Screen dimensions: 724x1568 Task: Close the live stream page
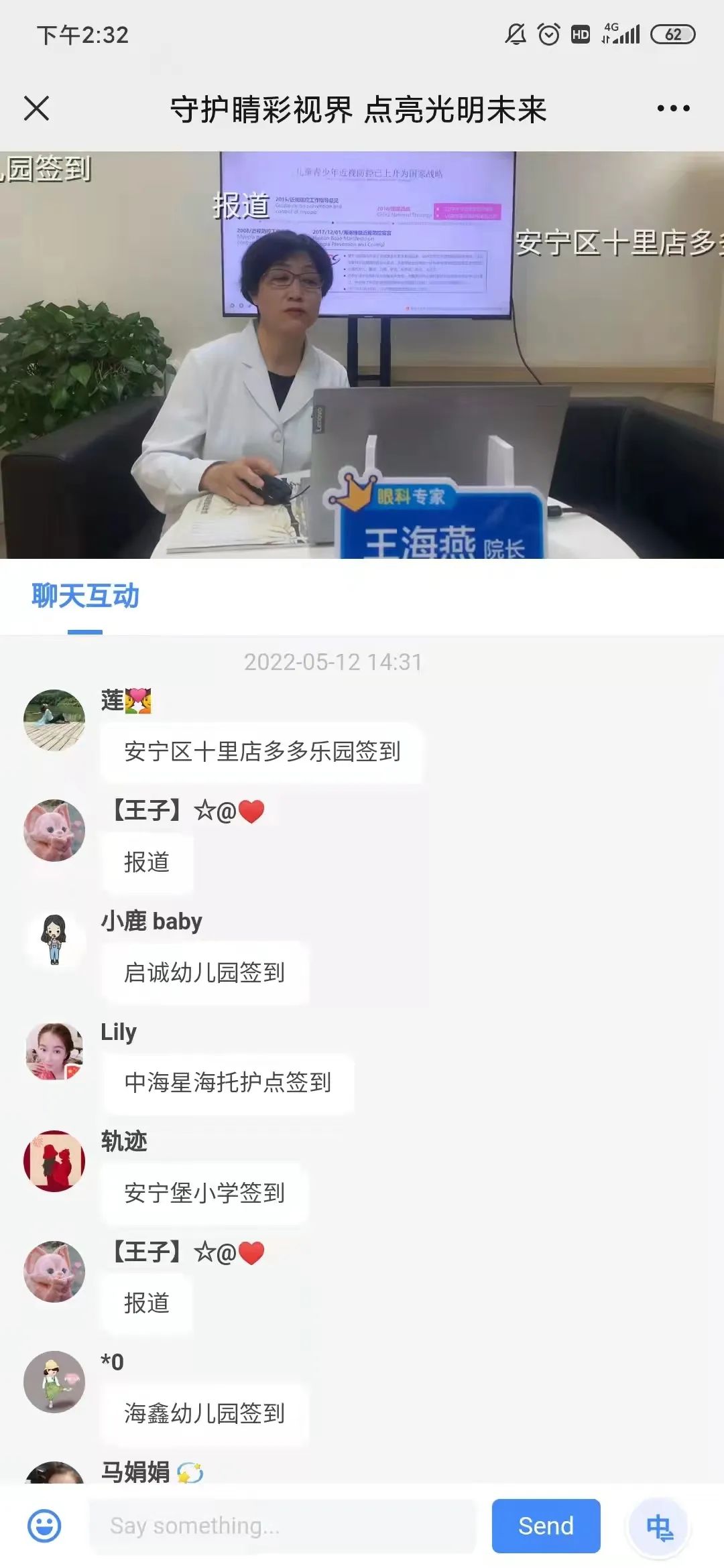(x=36, y=108)
